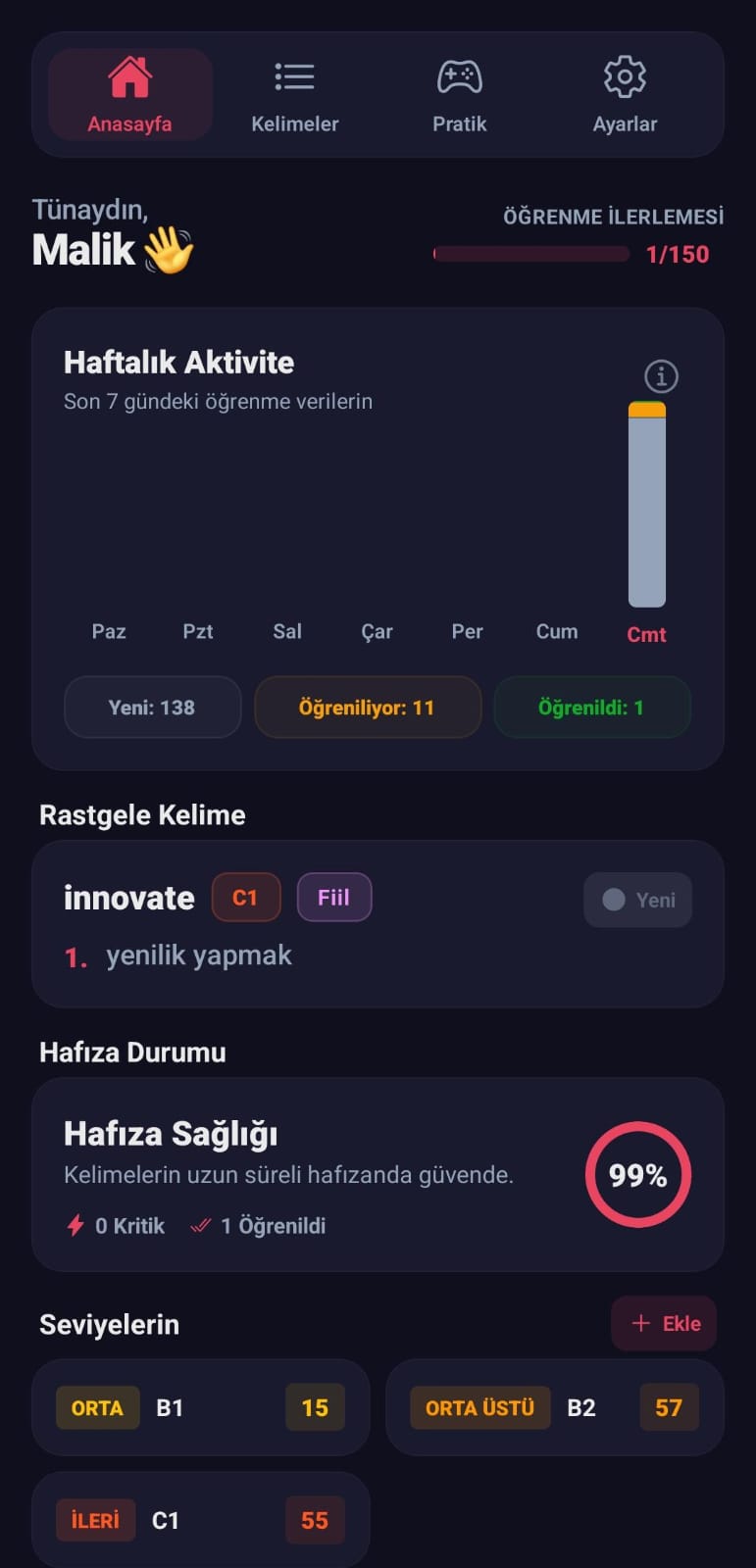The width and height of the screenshot is (756, 1568).
Task: Open the C1 level badge on innovate
Action: point(246,897)
